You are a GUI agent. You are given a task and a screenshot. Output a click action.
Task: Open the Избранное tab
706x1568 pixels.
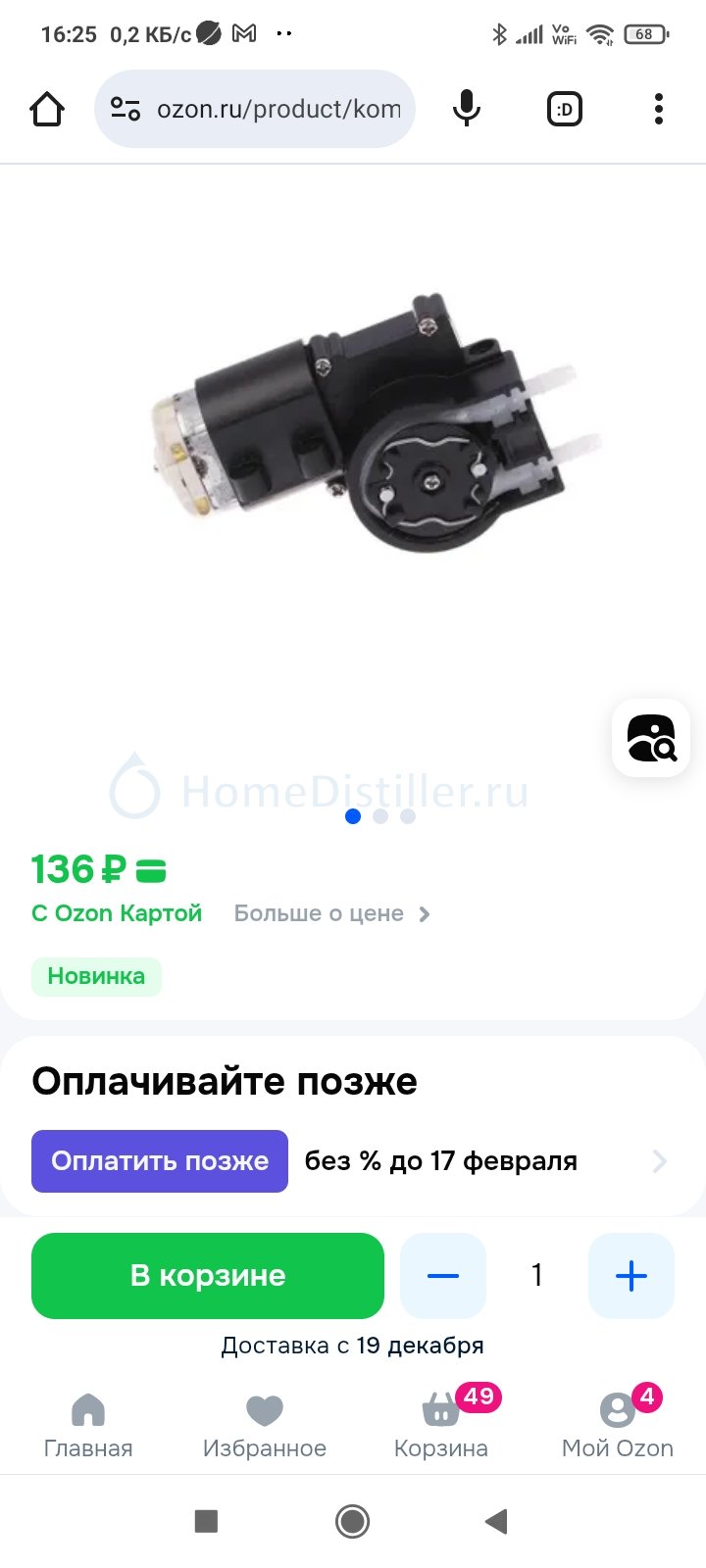[x=265, y=1426]
